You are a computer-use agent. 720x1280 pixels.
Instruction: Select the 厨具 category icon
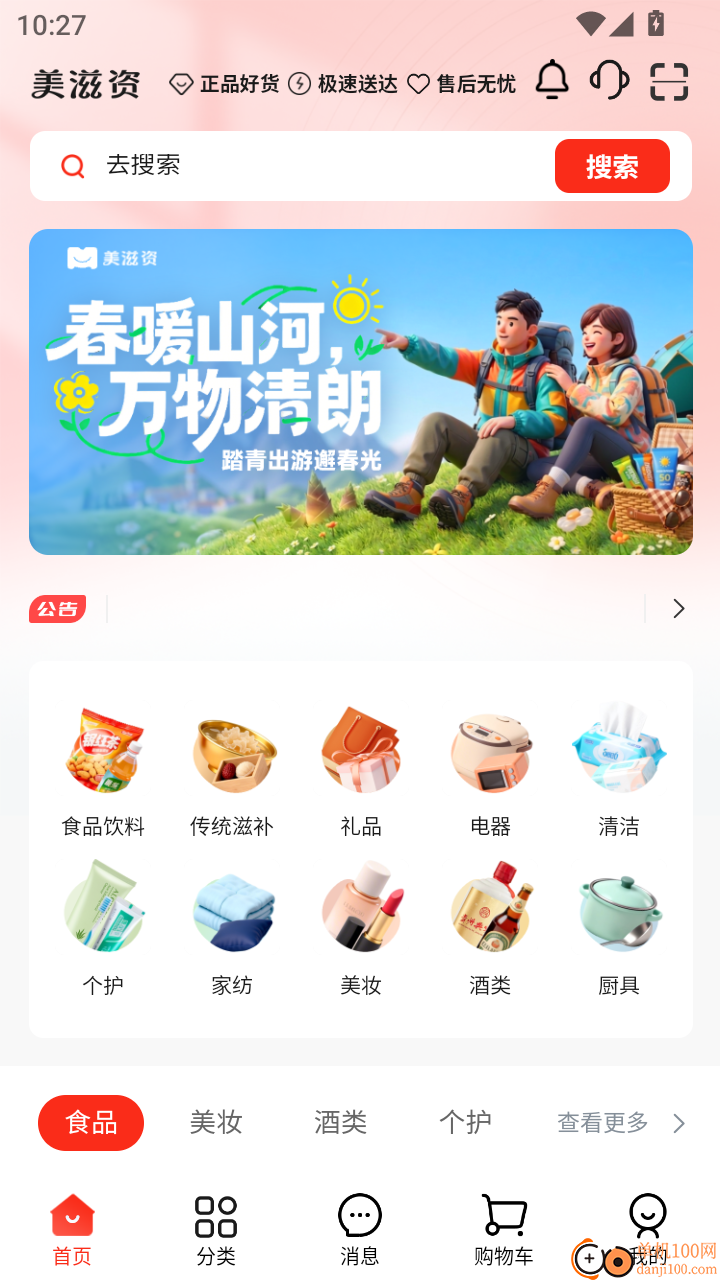tap(618, 910)
